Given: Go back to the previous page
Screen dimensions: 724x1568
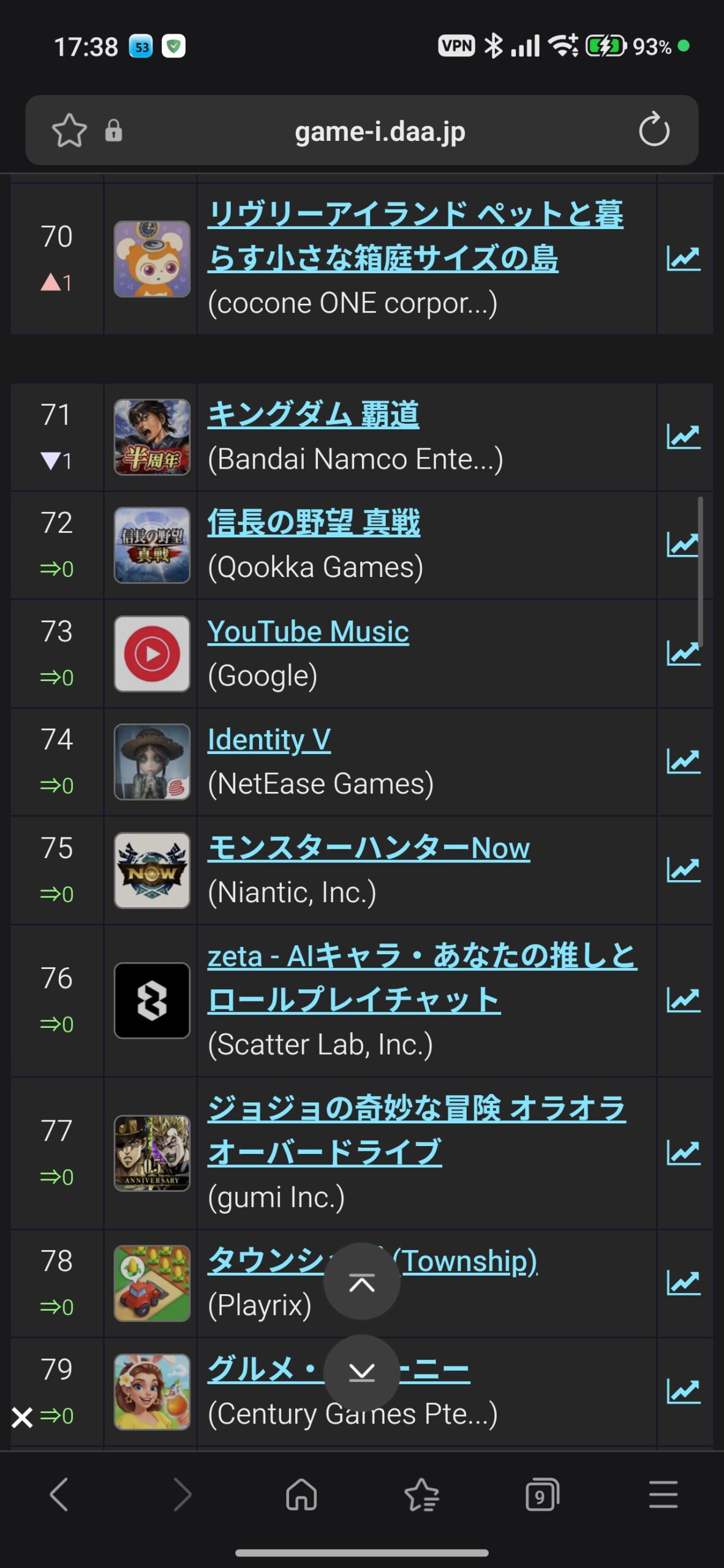Looking at the screenshot, I should (59, 1495).
